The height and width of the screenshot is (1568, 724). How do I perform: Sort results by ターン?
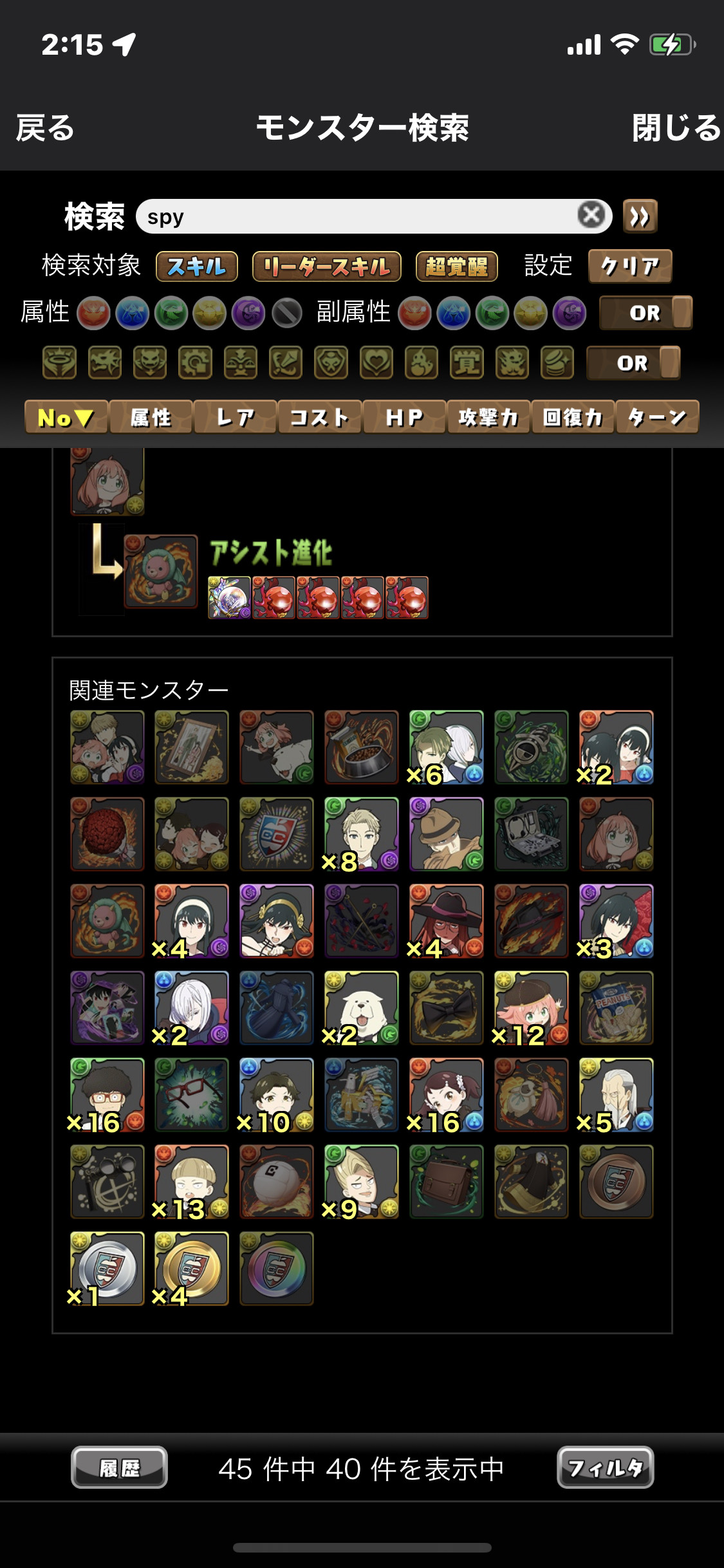click(656, 417)
